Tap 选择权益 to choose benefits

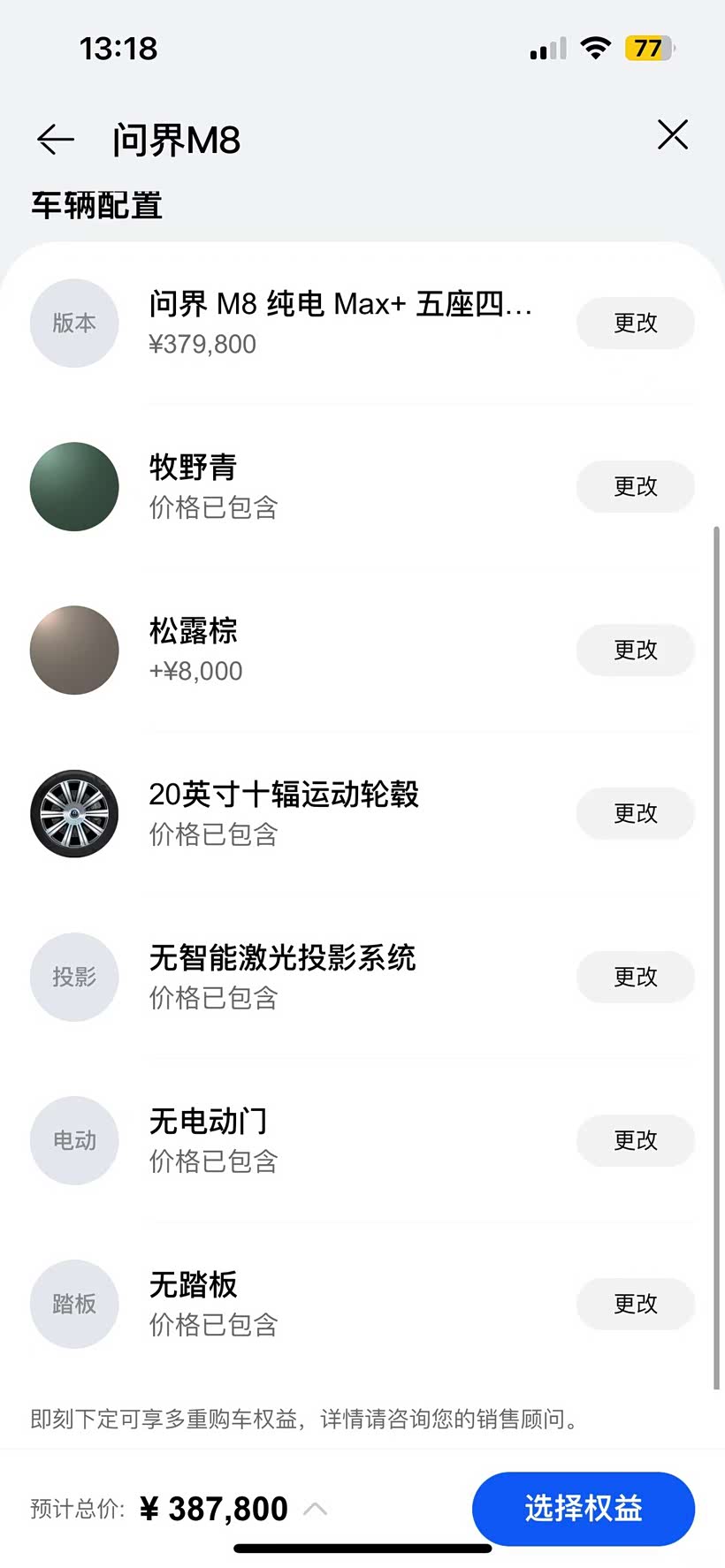583,1509
